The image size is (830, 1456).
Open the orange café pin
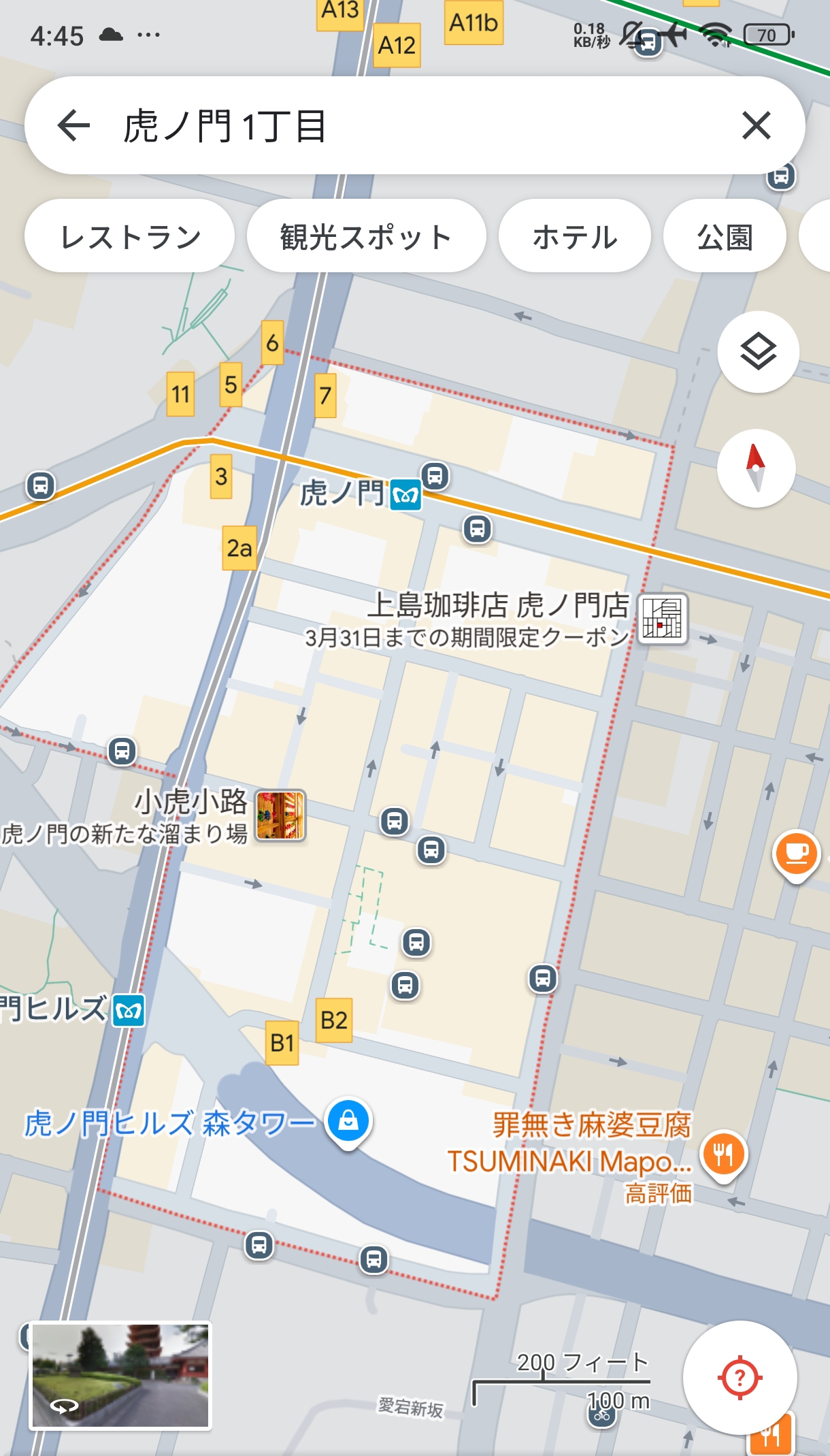[x=796, y=854]
